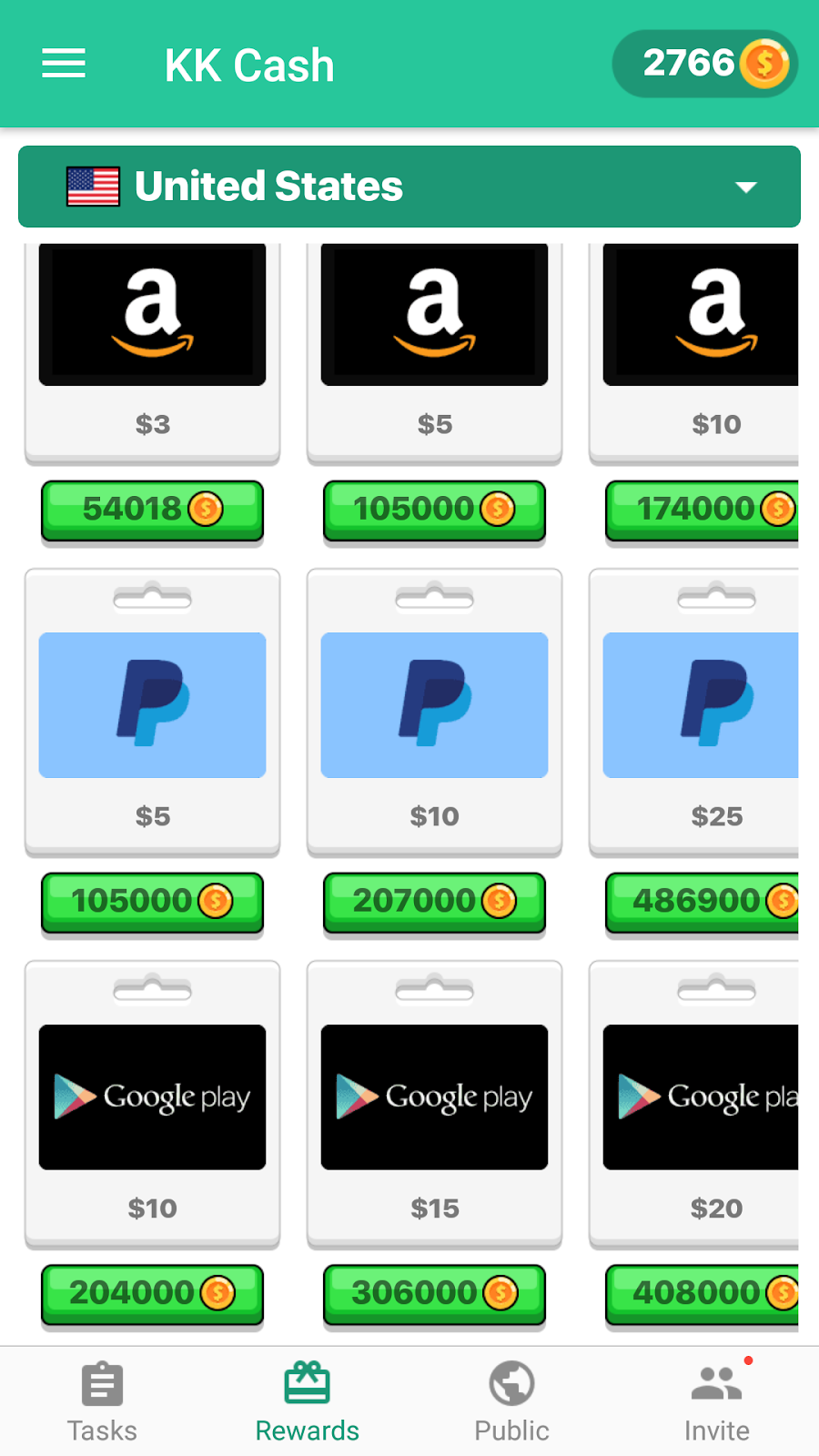This screenshot has width=819, height=1456.
Task: Expand the United States country dropdown
Action: pos(409,187)
